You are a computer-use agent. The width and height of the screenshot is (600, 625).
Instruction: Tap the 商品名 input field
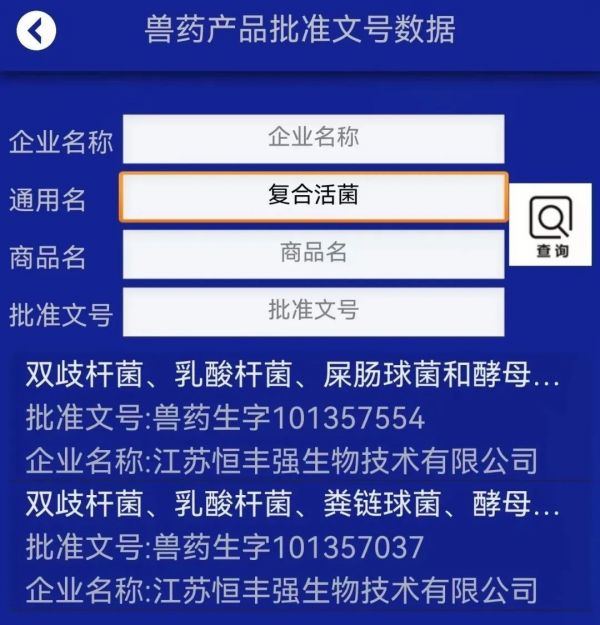pos(313,254)
